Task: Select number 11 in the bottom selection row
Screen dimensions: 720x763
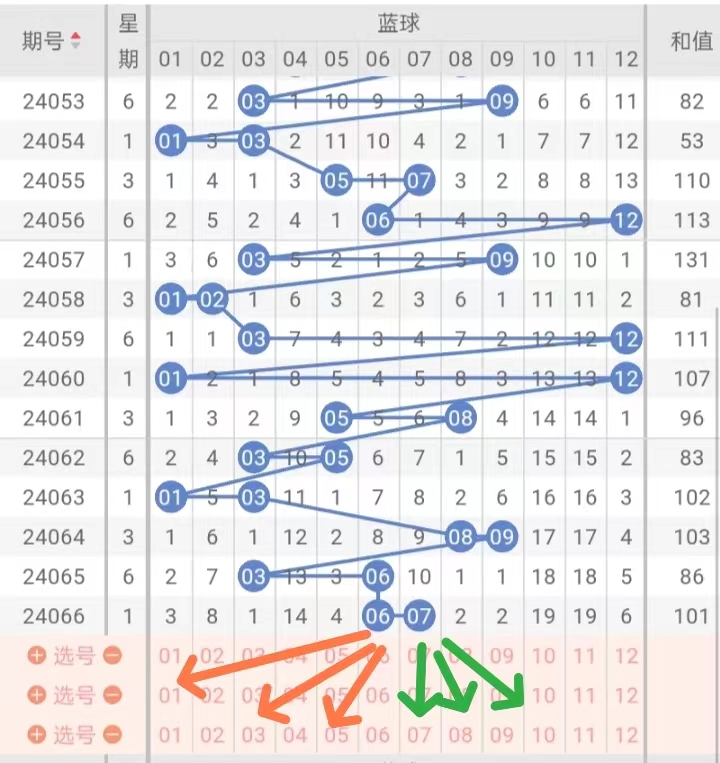Action: pos(585,735)
